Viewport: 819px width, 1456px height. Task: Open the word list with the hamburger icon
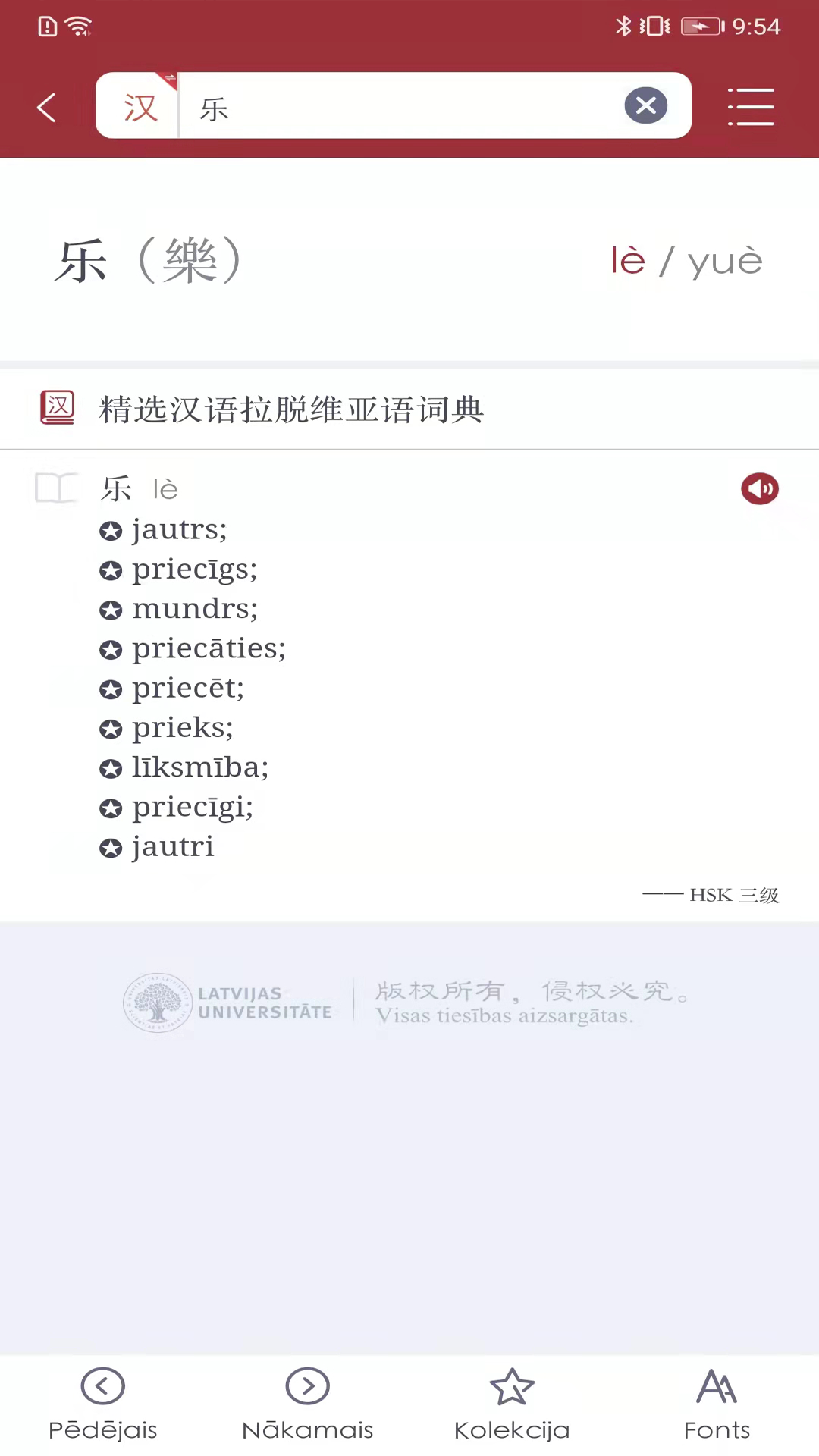pyautogui.click(x=750, y=106)
